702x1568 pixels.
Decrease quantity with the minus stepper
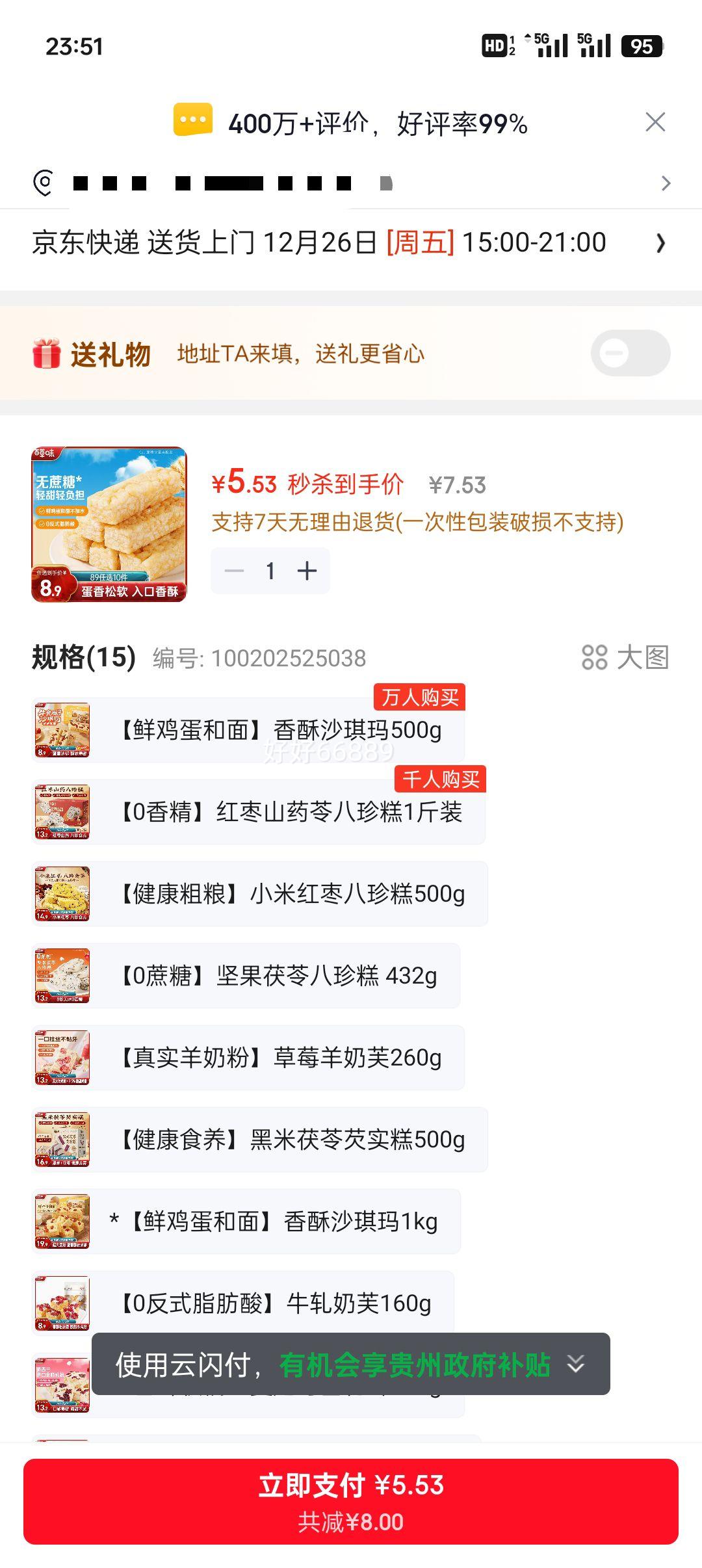coord(233,570)
